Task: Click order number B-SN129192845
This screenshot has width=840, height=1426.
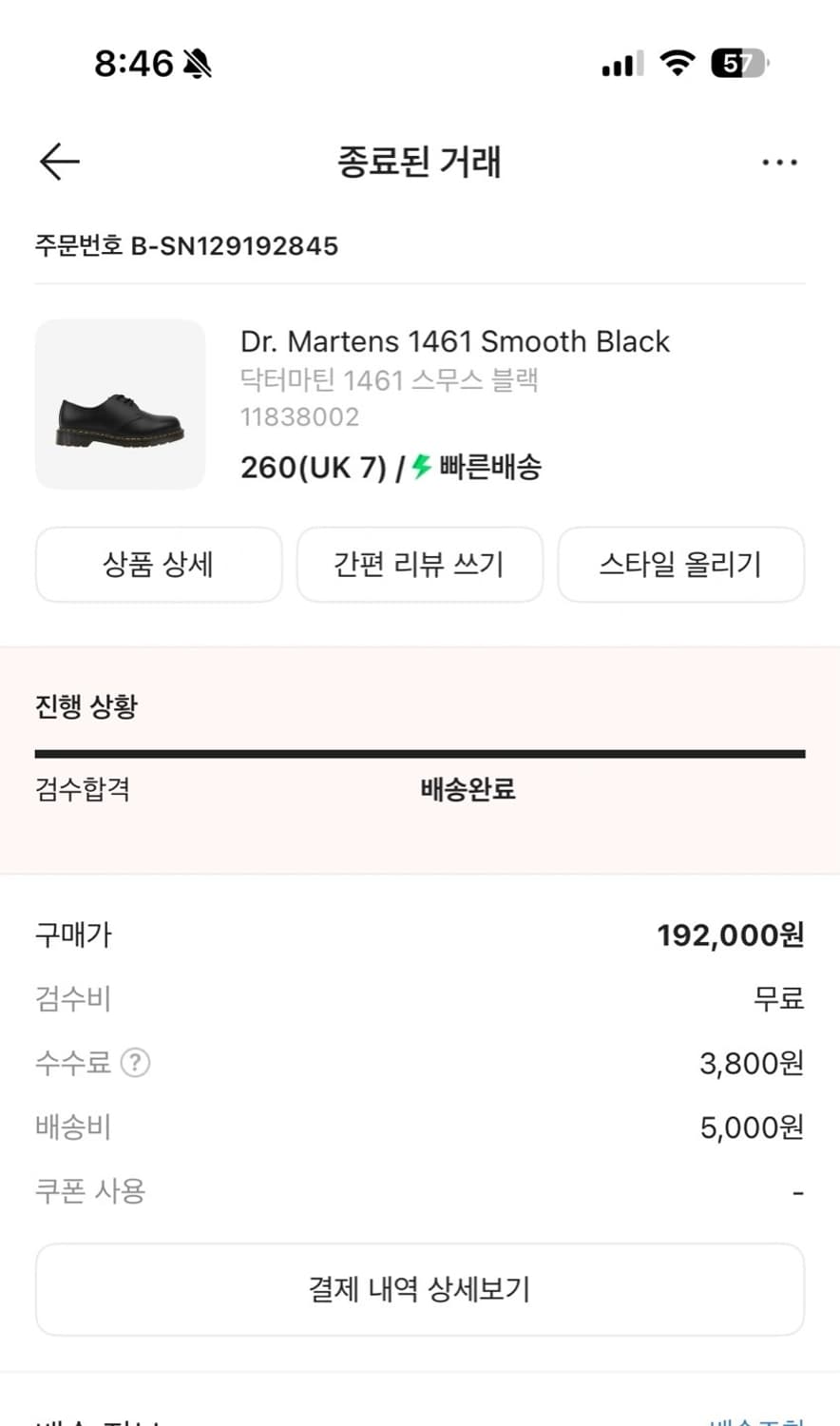Action: 186,246
